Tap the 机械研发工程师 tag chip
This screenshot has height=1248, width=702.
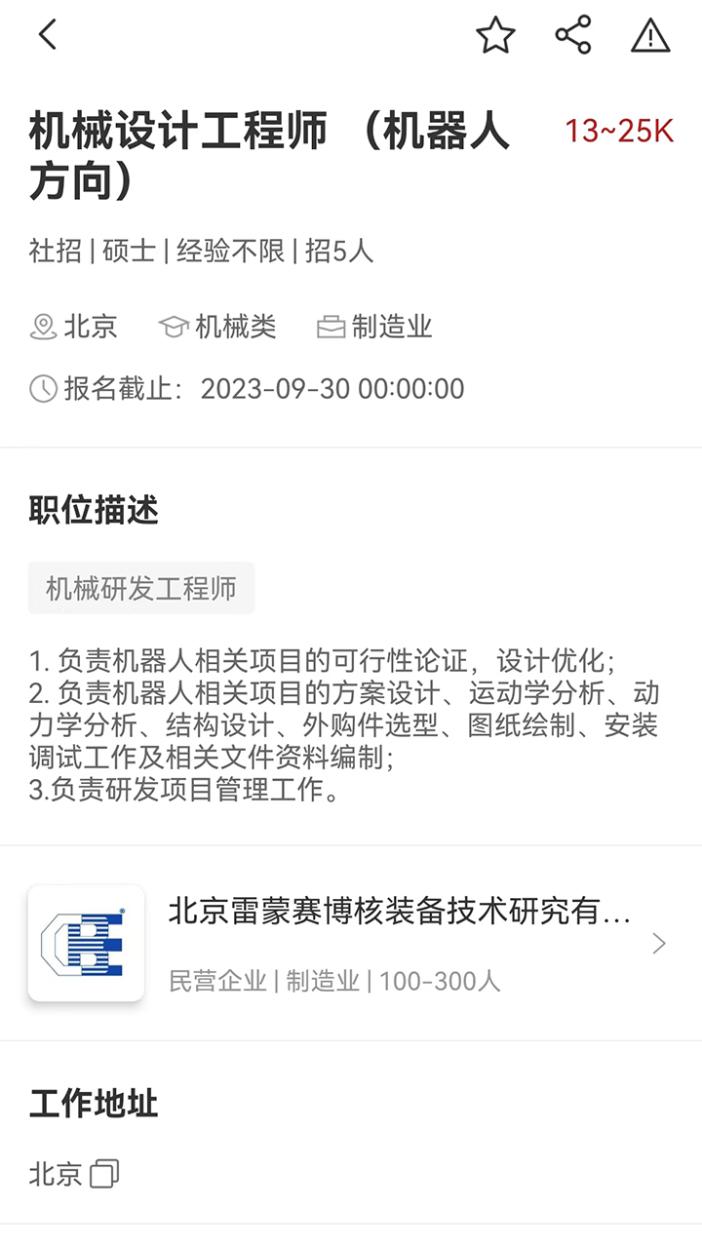click(141, 588)
